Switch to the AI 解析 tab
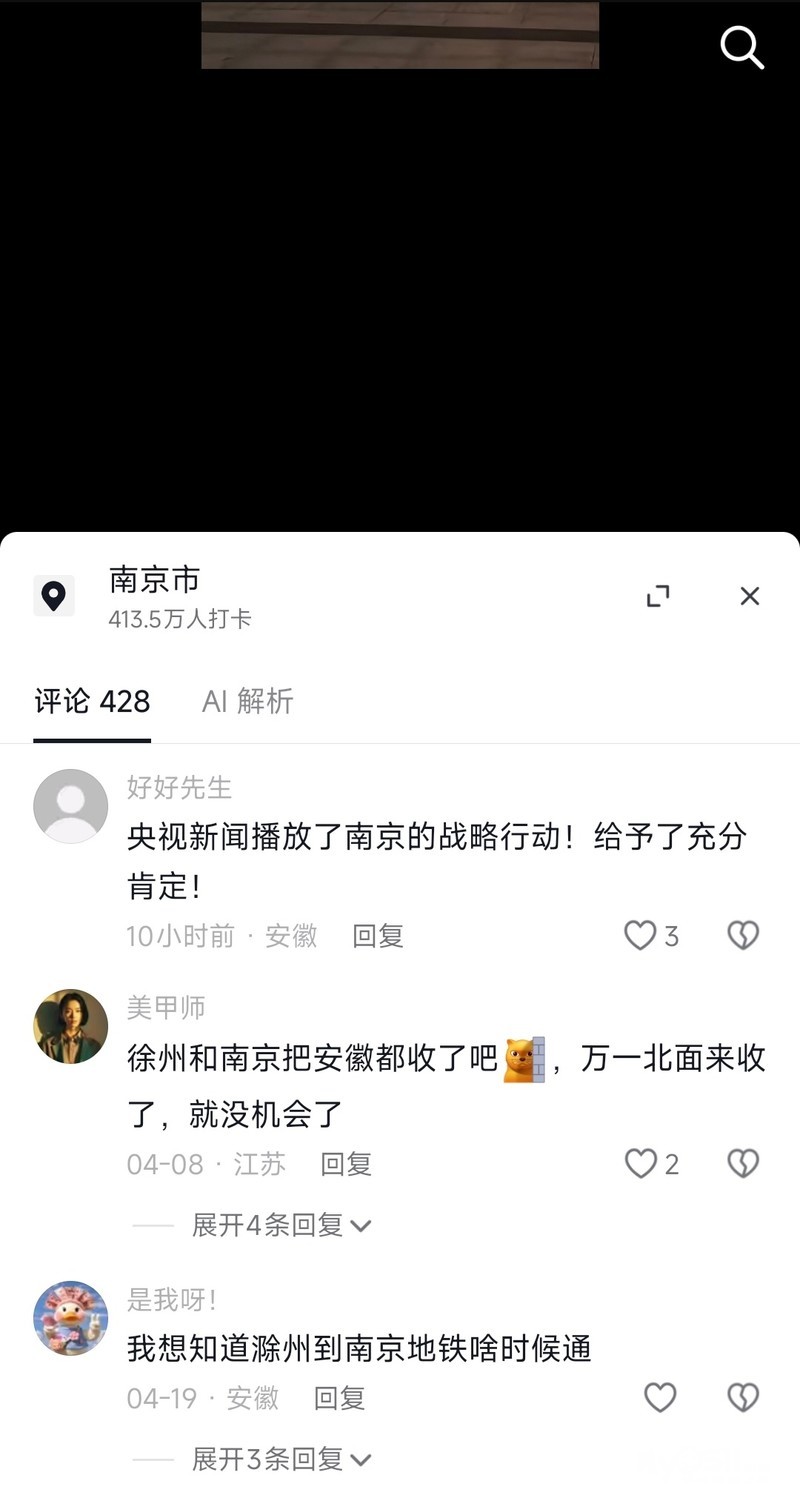 click(247, 701)
